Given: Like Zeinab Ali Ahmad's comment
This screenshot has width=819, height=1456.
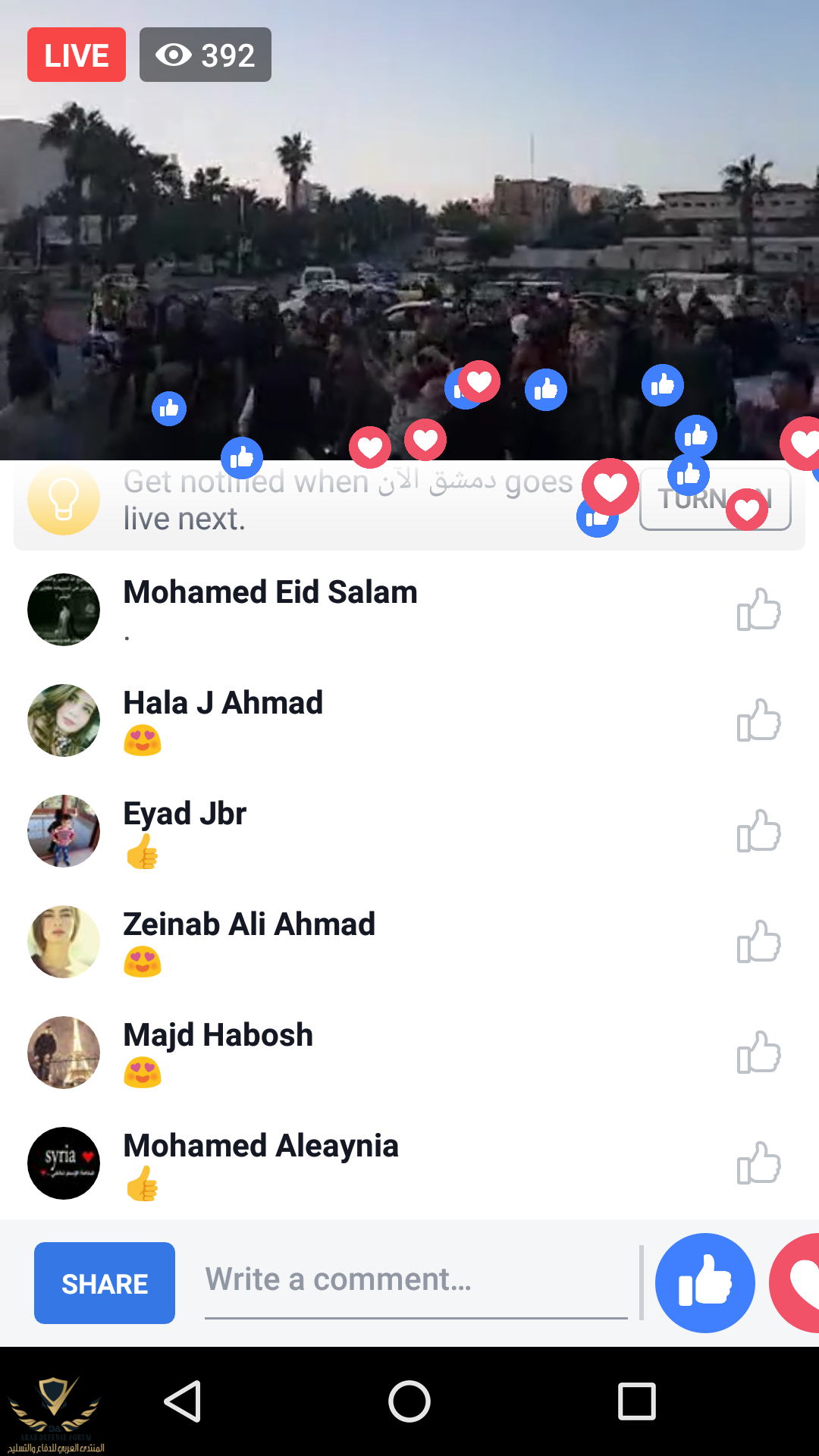Looking at the screenshot, I should pos(758,942).
